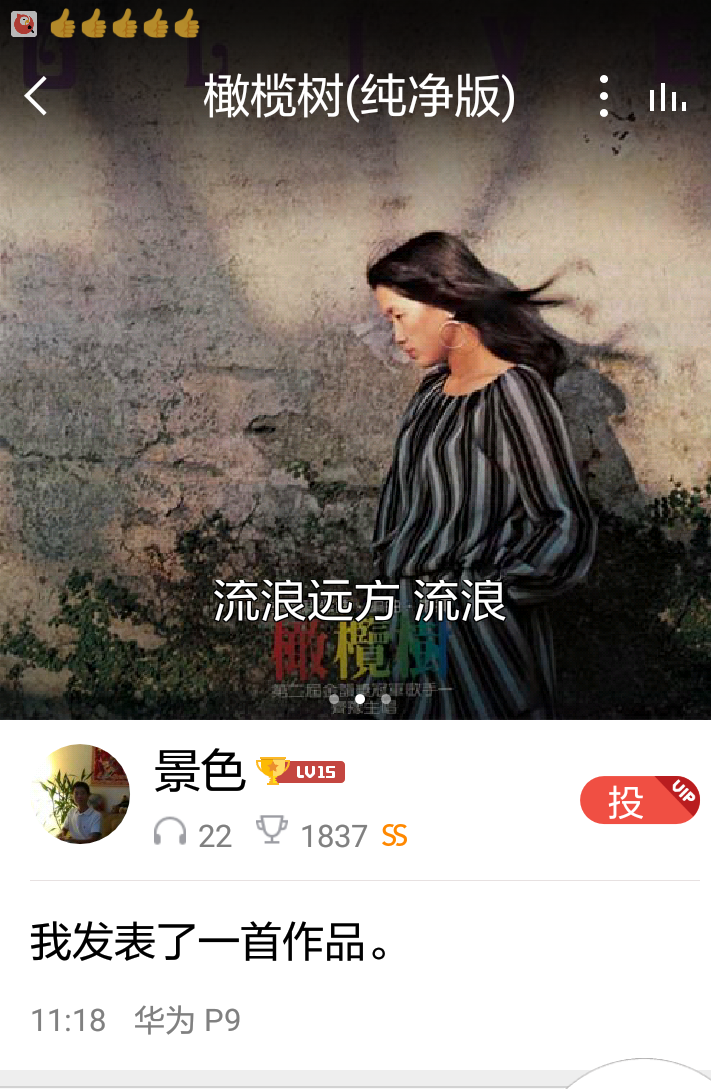Open 景色's profile avatar
711x1089 pixels.
(x=81, y=794)
